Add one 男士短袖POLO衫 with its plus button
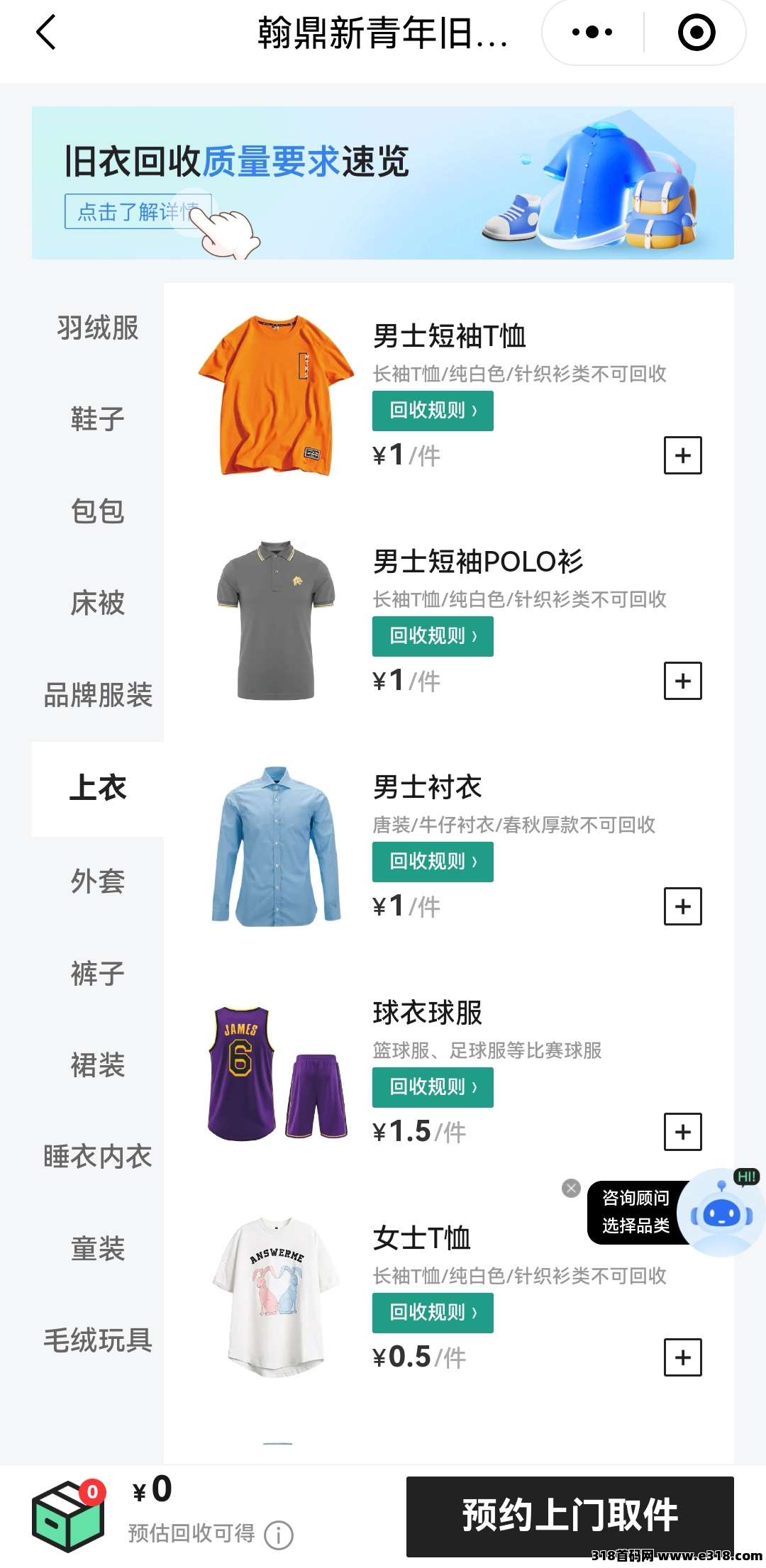Image resolution: width=766 pixels, height=1568 pixels. [682, 681]
